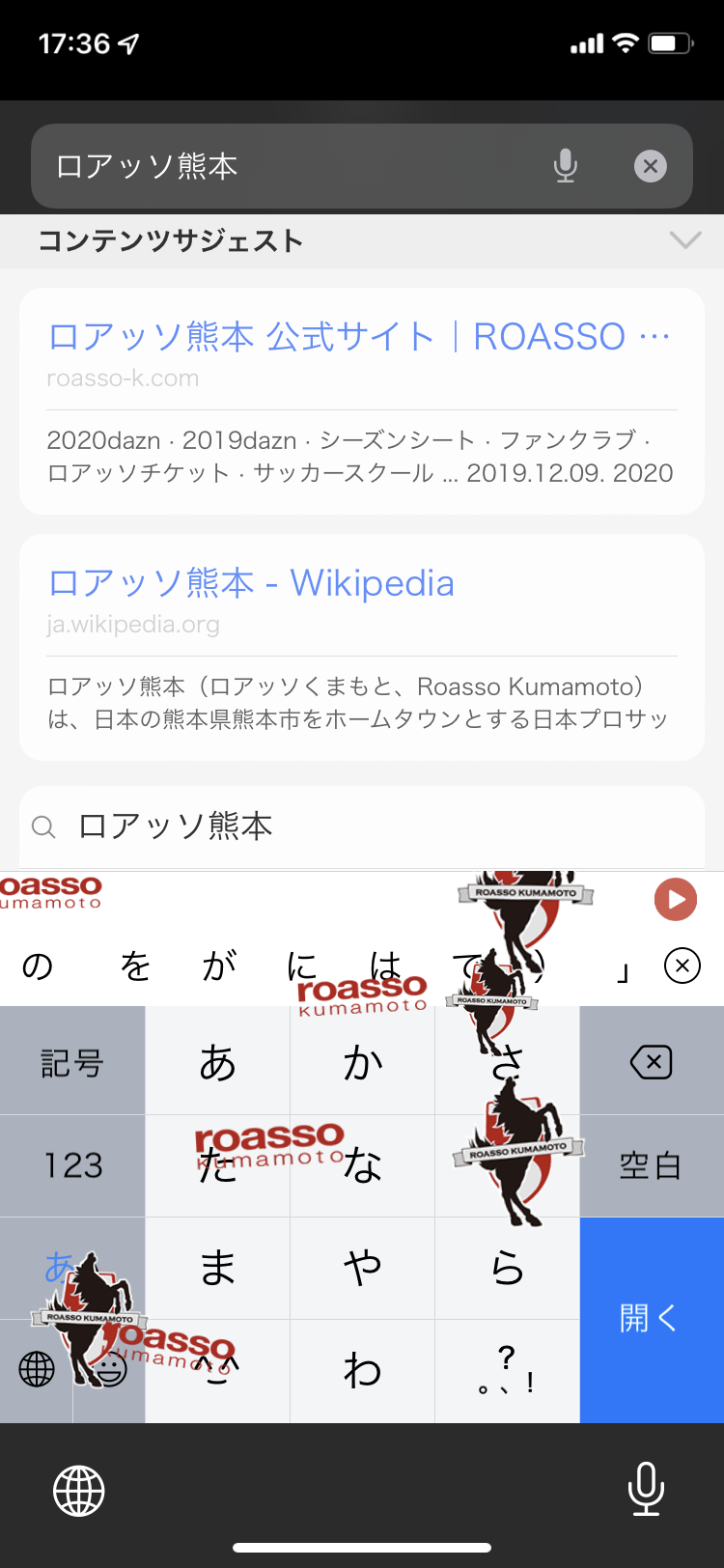724x1568 pixels.
Task: Select the ロアッソ熊本 search suggestion
Action: click(362, 826)
